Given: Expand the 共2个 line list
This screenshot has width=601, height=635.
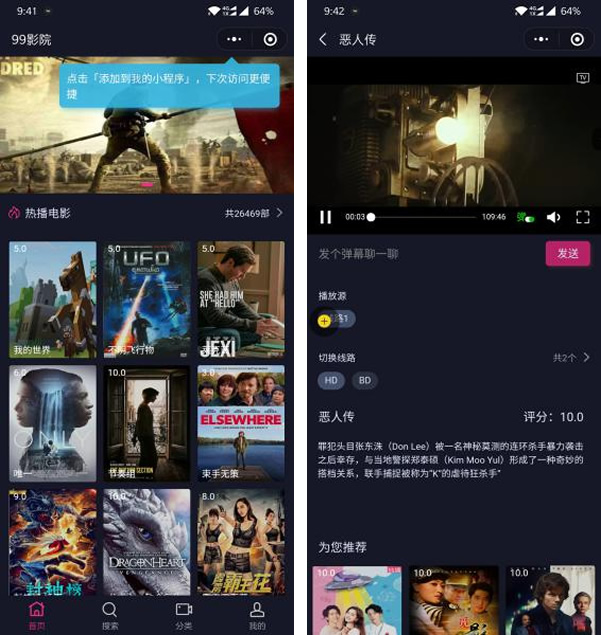Looking at the screenshot, I should point(571,357).
